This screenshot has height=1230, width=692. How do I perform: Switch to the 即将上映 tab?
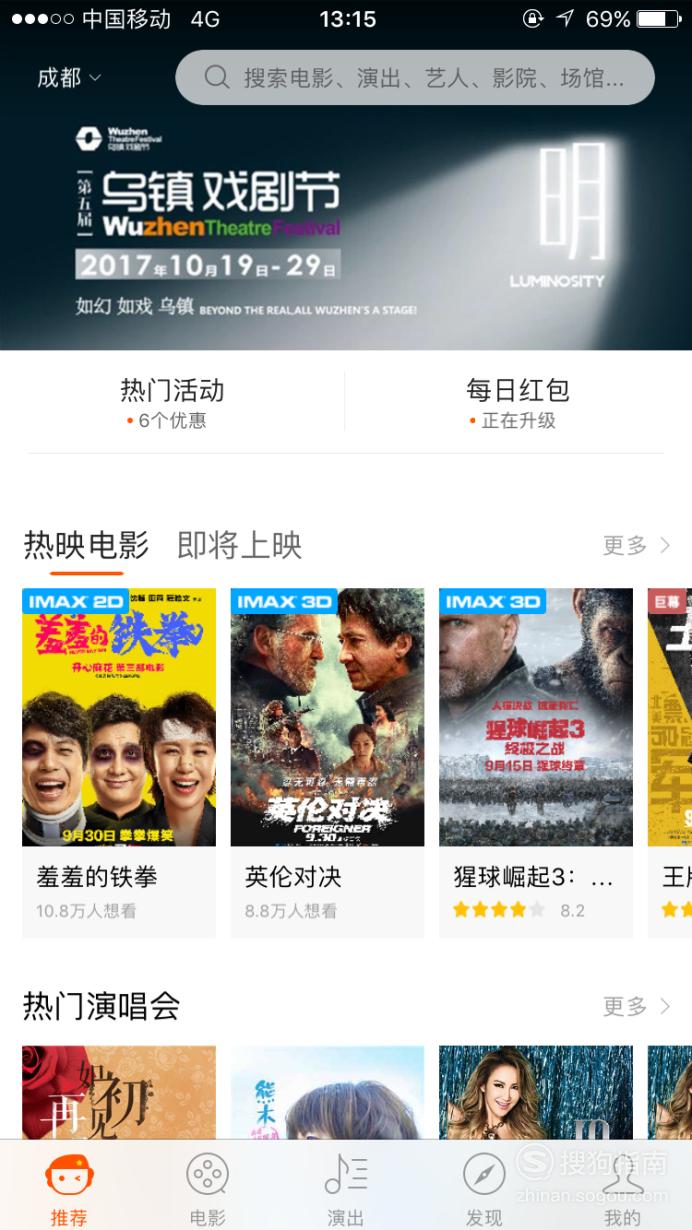pos(239,546)
